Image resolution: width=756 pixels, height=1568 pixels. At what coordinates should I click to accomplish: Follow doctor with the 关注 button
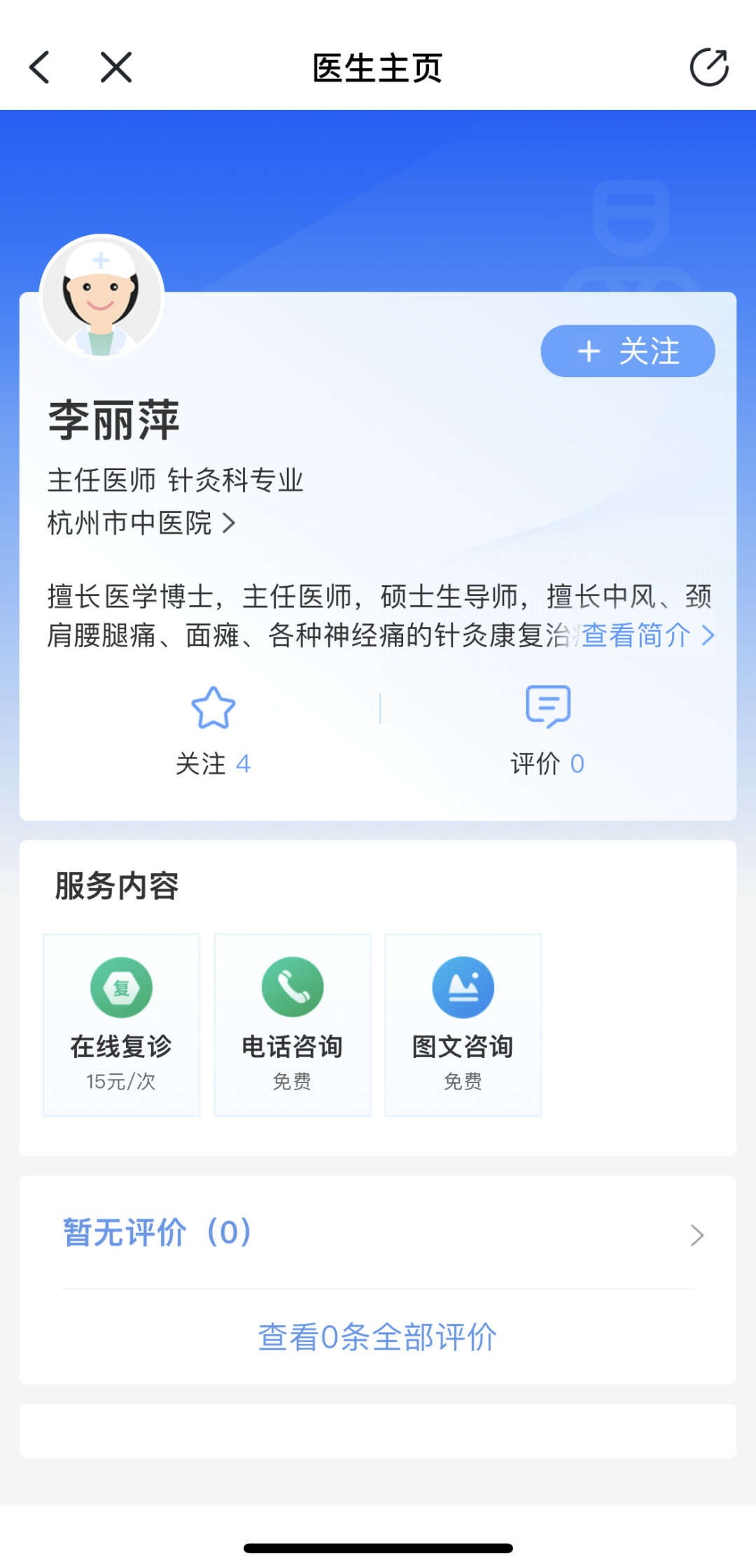pyautogui.click(x=627, y=351)
